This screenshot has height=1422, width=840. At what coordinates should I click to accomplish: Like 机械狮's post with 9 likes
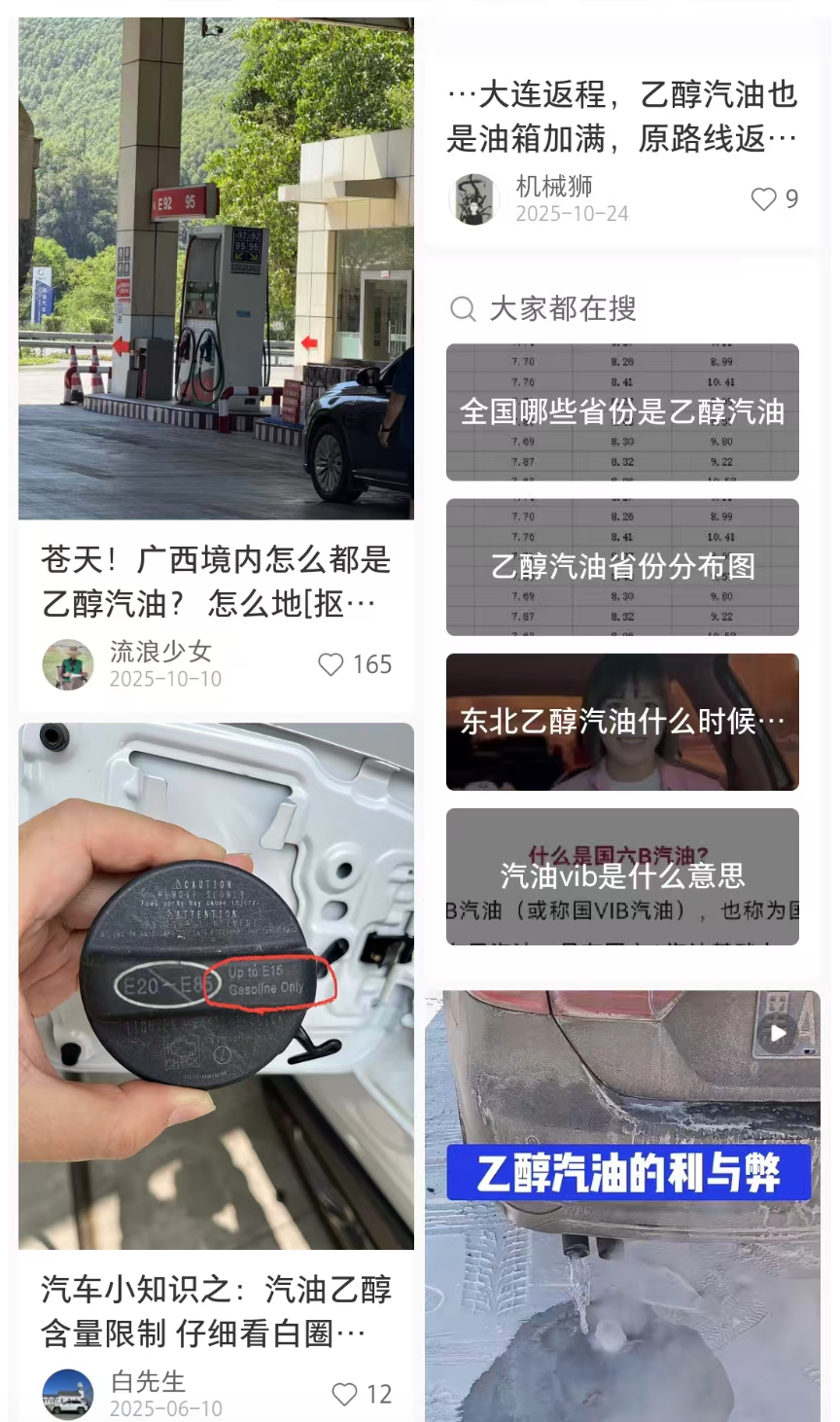pyautogui.click(x=764, y=199)
